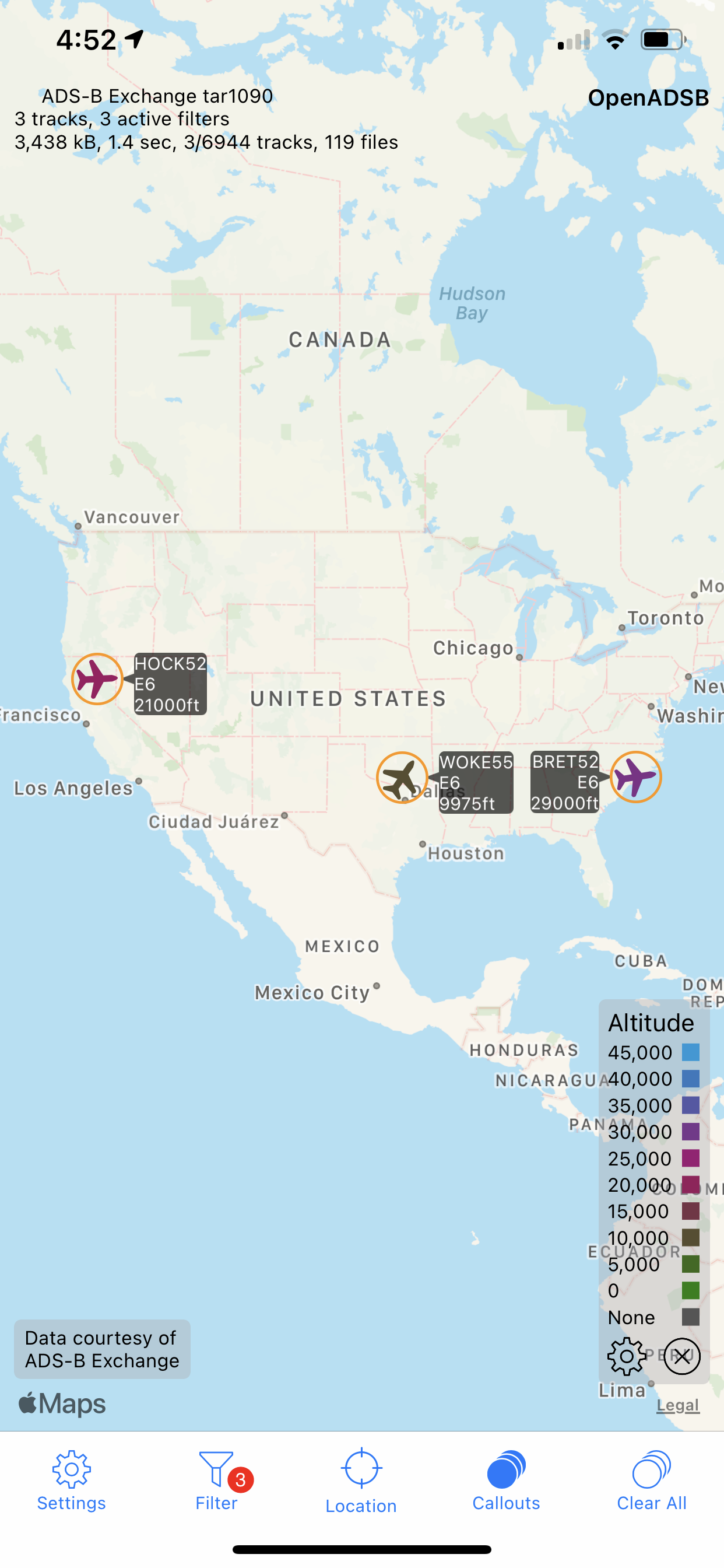Select the WOKE55 aircraft icon
The height and width of the screenshot is (1568, 724).
coord(402,778)
